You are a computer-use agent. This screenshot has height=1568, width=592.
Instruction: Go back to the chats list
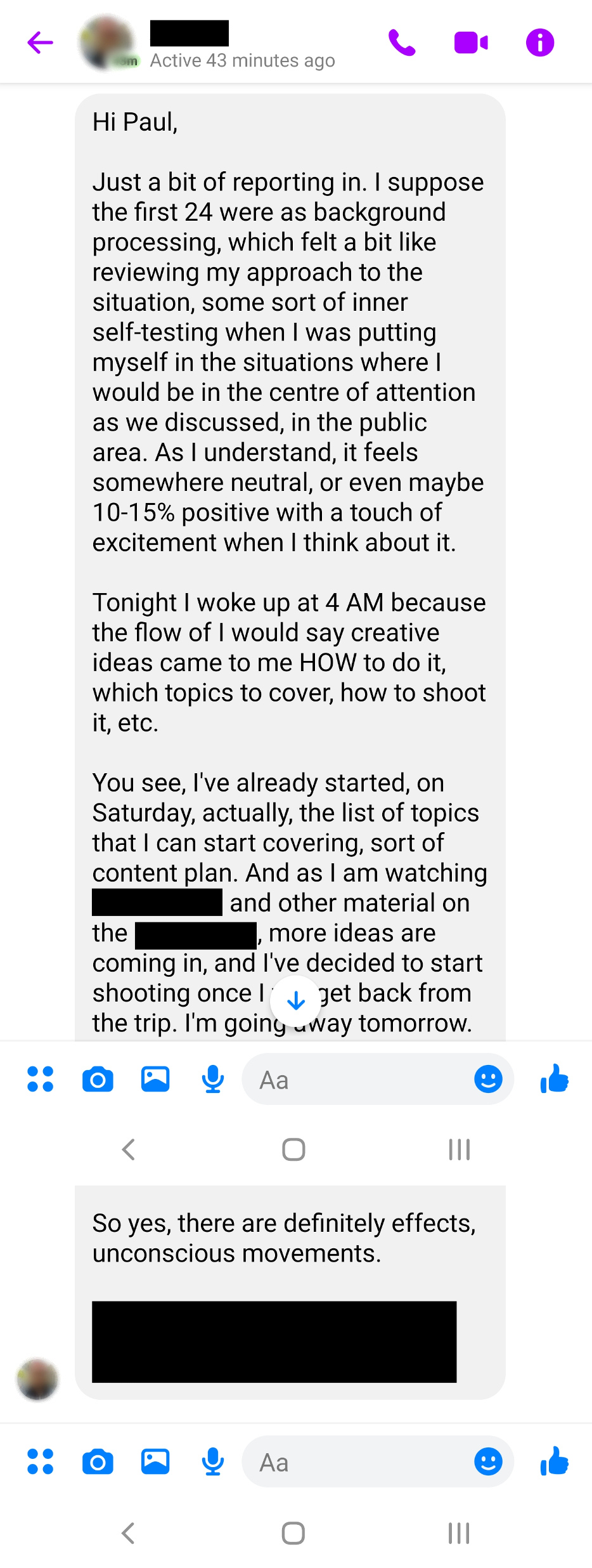40,43
